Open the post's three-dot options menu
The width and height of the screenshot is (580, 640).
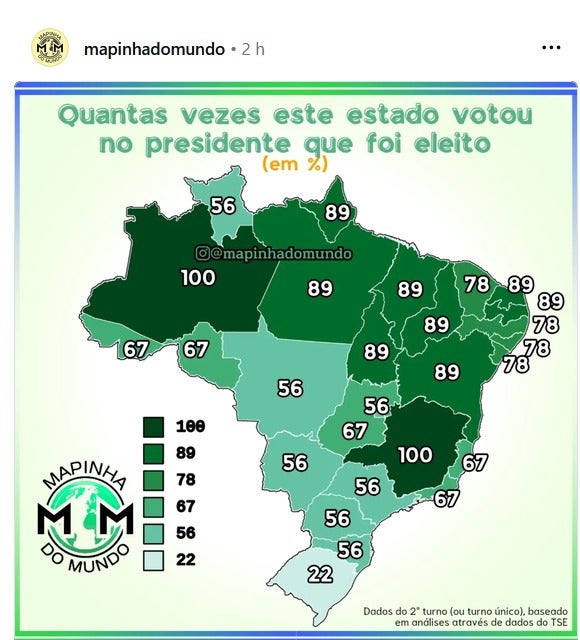pos(551,48)
